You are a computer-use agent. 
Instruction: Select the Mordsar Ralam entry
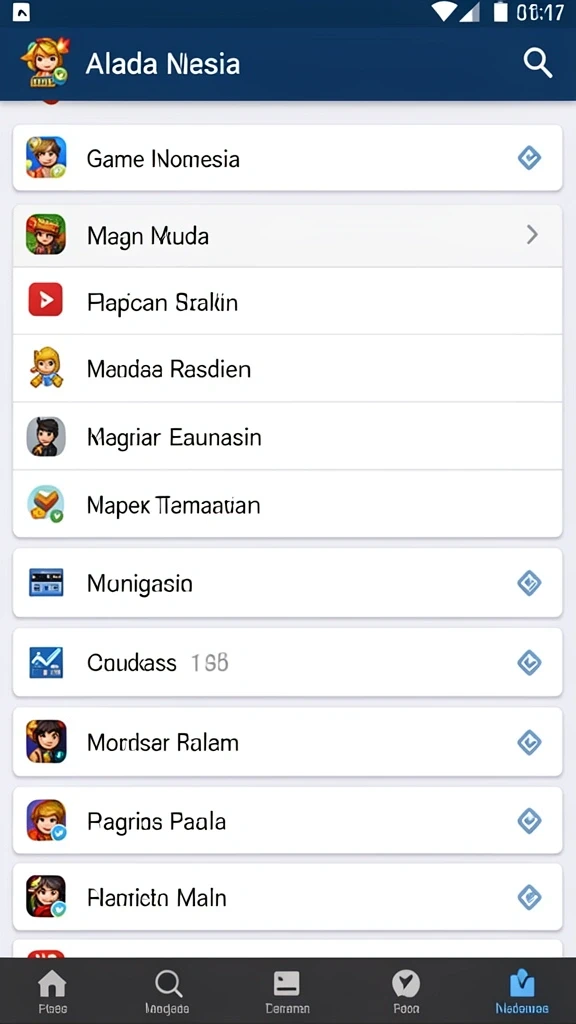(287, 742)
